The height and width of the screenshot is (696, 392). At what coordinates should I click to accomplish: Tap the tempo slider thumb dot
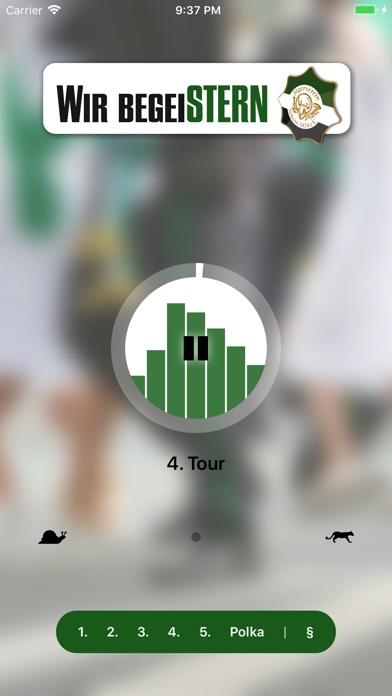tap(196, 537)
